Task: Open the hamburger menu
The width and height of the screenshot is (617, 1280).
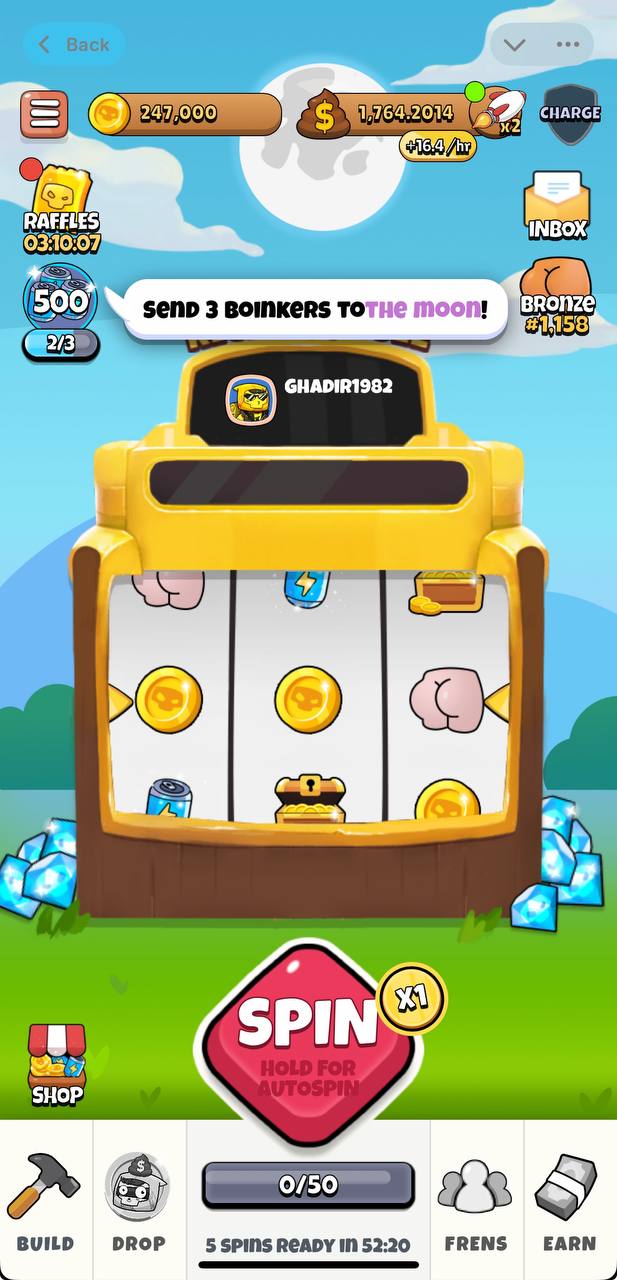Action: [x=44, y=115]
